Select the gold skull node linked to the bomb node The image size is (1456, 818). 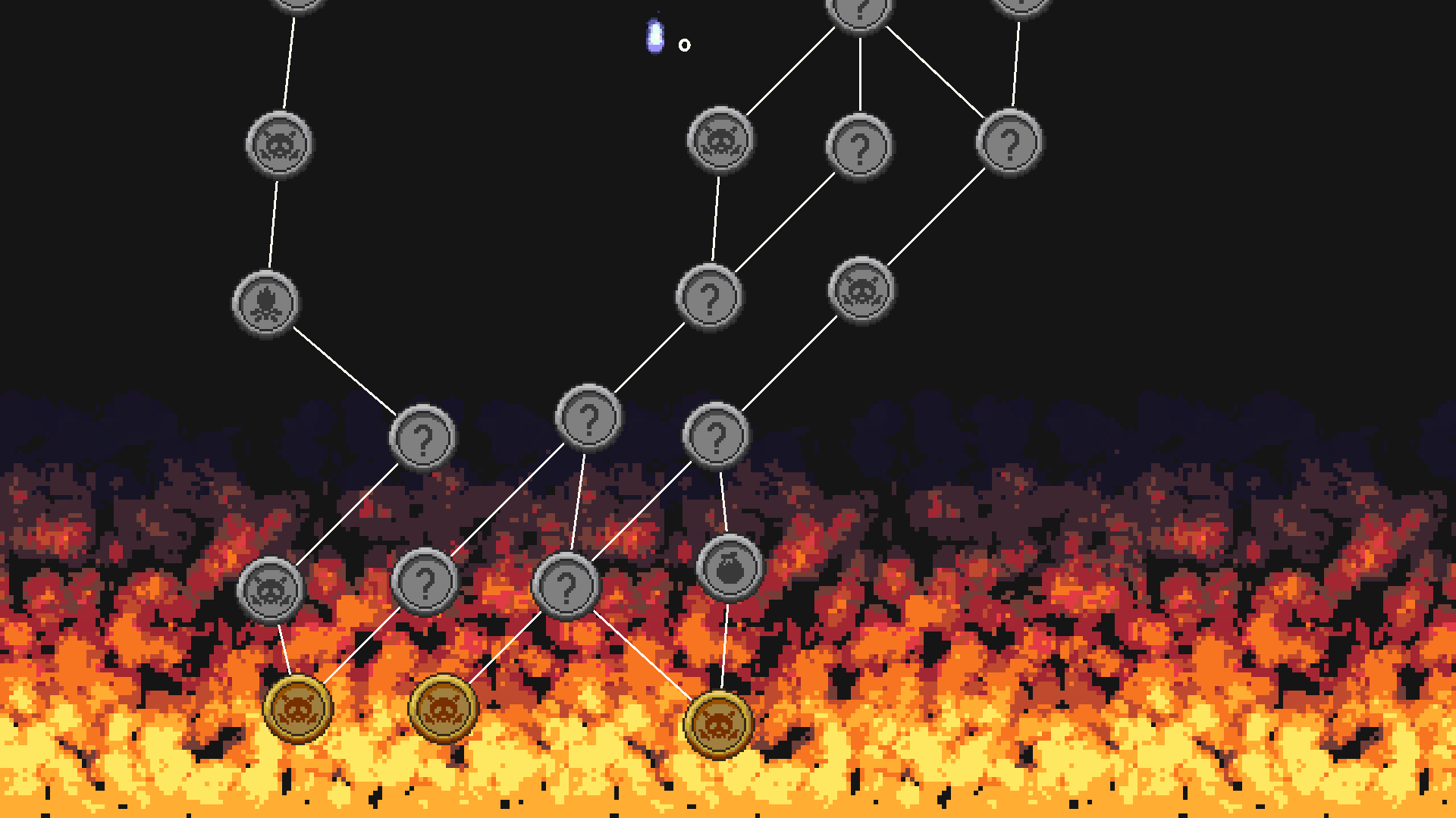tap(717, 724)
